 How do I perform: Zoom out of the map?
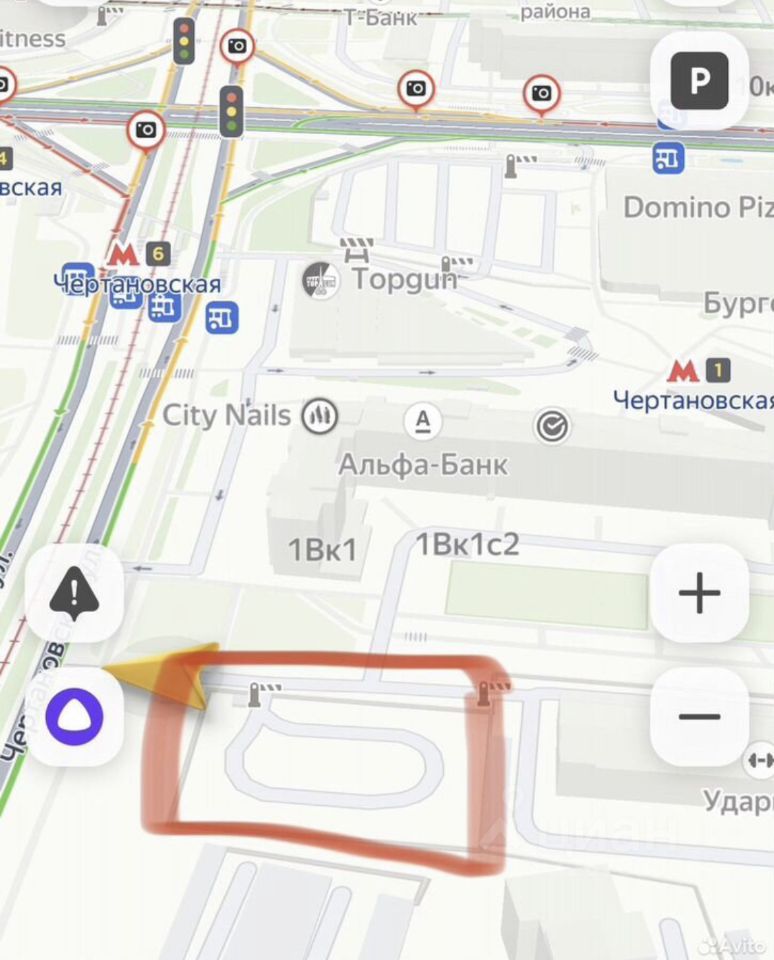pos(699,716)
